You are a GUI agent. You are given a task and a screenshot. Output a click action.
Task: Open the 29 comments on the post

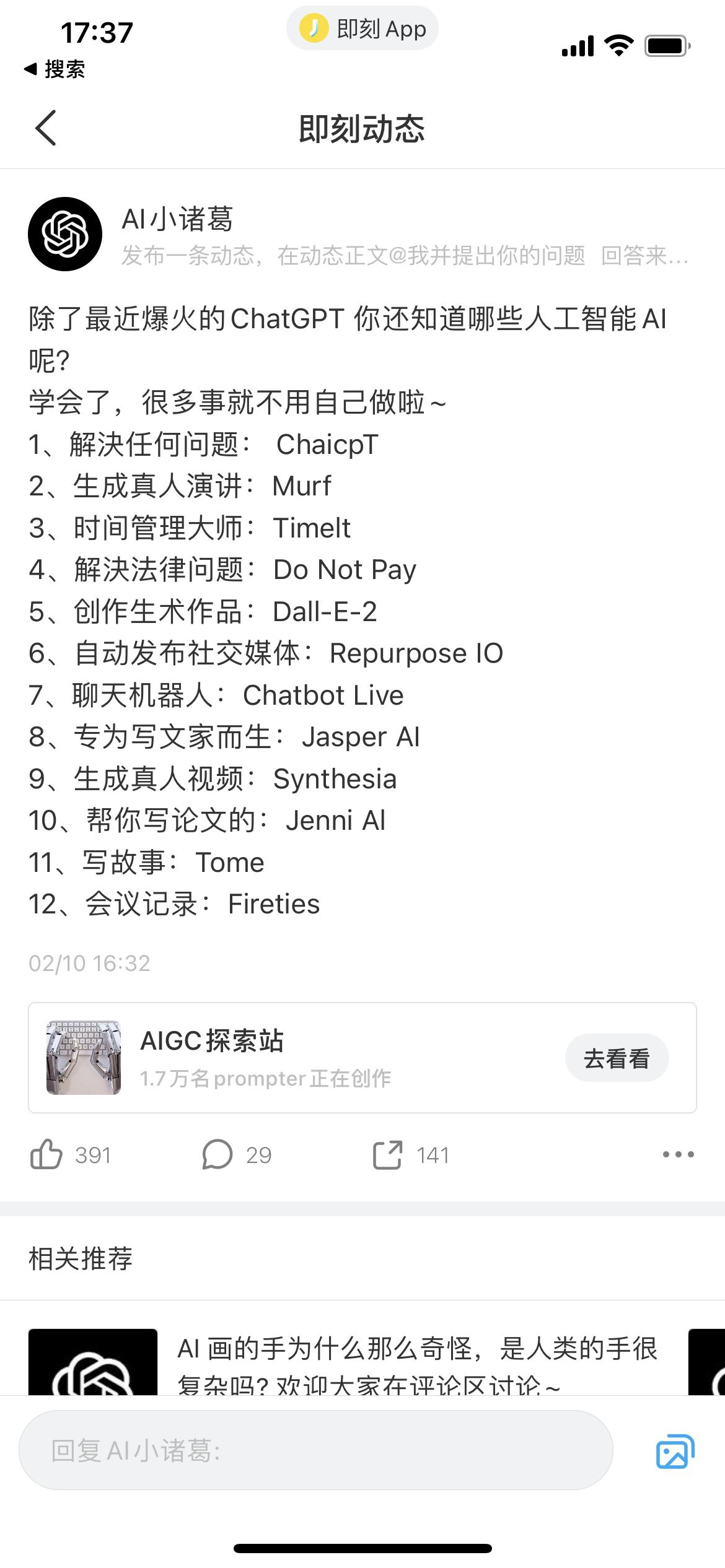coord(217,1154)
